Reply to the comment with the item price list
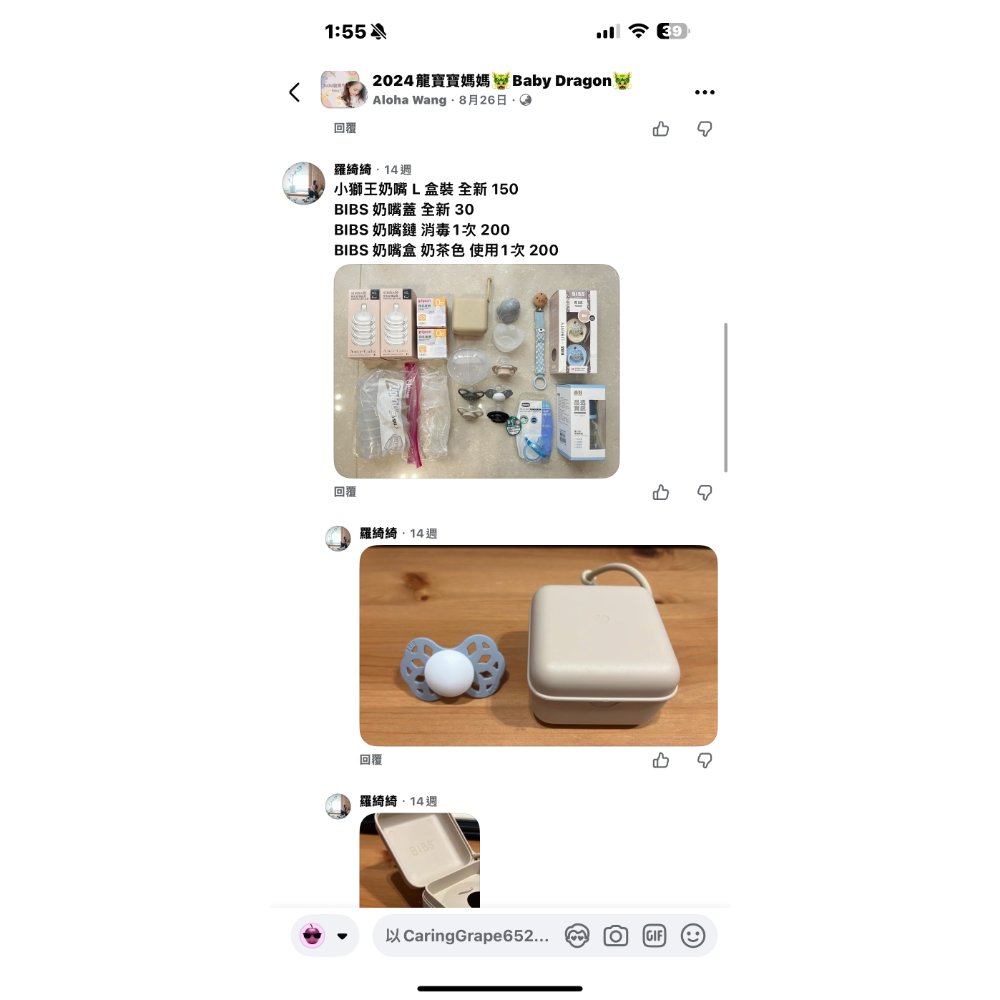This screenshot has width=1000, height=1000. (x=345, y=492)
